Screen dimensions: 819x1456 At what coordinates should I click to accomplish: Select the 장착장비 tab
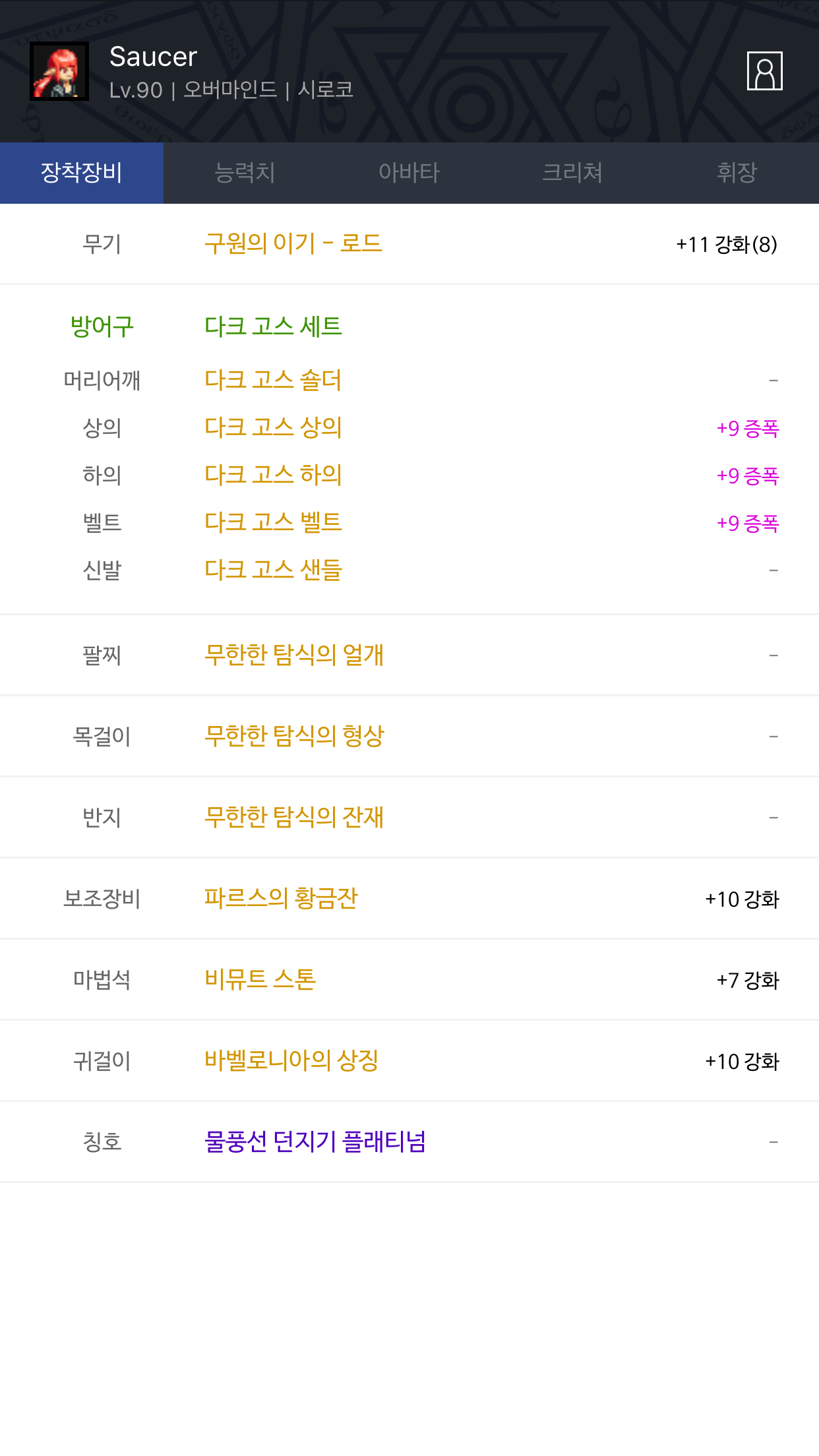[82, 173]
